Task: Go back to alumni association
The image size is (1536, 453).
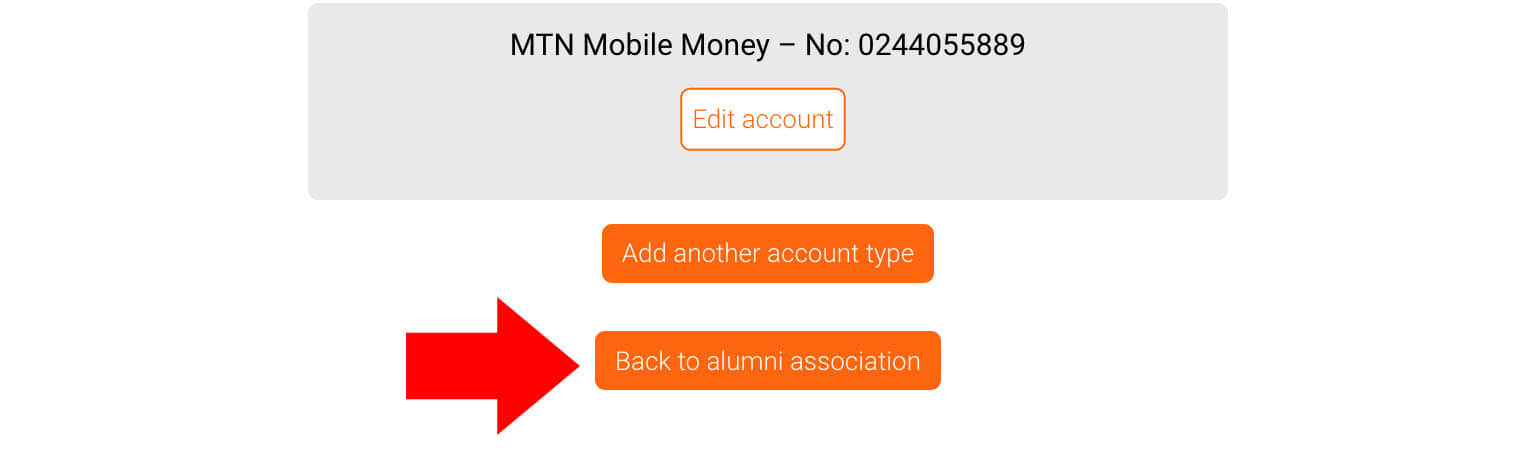Action: pos(767,361)
